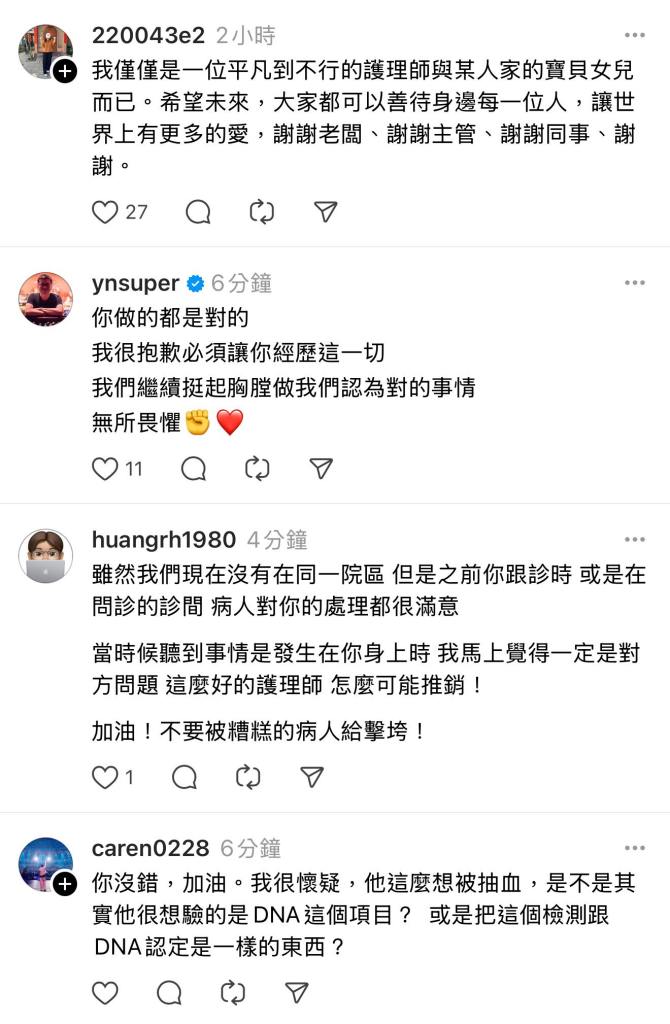This screenshot has width=670, height=1024.
Task: View huangrh1980's profile picture
Action: click(x=46, y=556)
